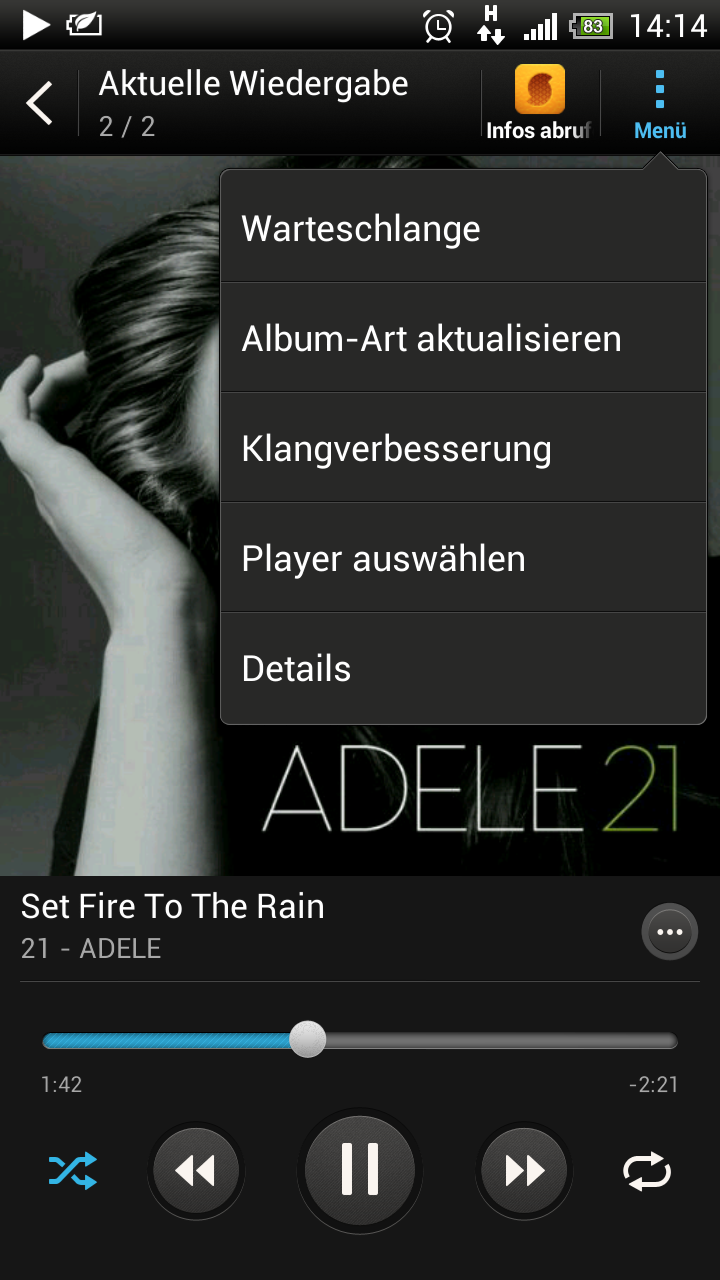Select Album-Art aktualisieren

point(463,338)
